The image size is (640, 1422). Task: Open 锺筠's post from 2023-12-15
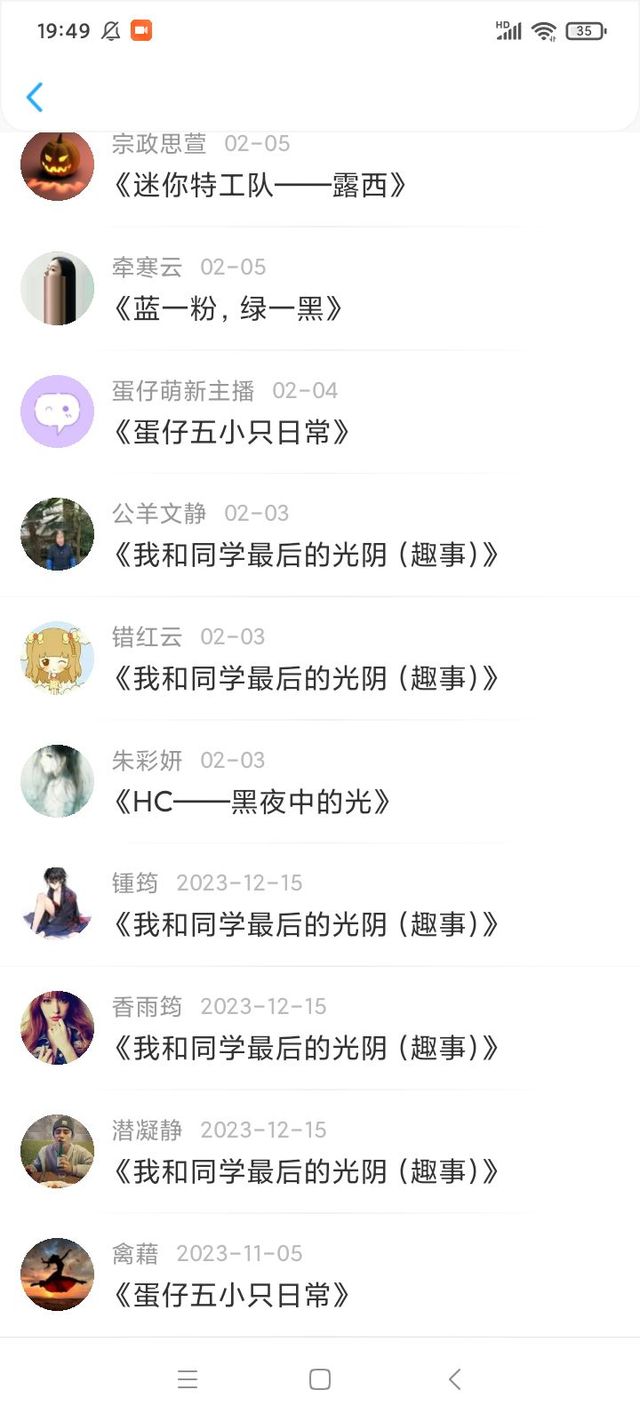pos(305,924)
